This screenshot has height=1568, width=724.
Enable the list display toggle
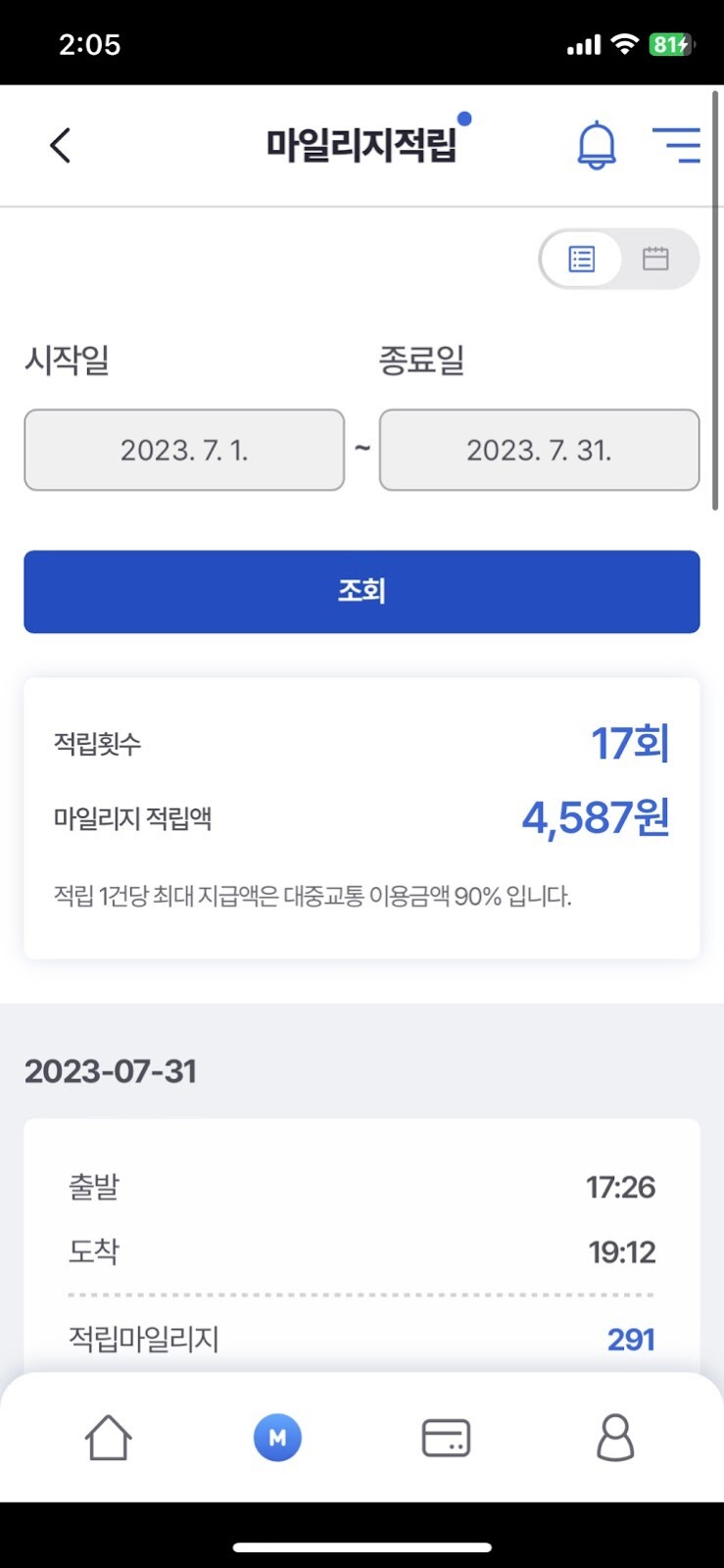pos(582,258)
